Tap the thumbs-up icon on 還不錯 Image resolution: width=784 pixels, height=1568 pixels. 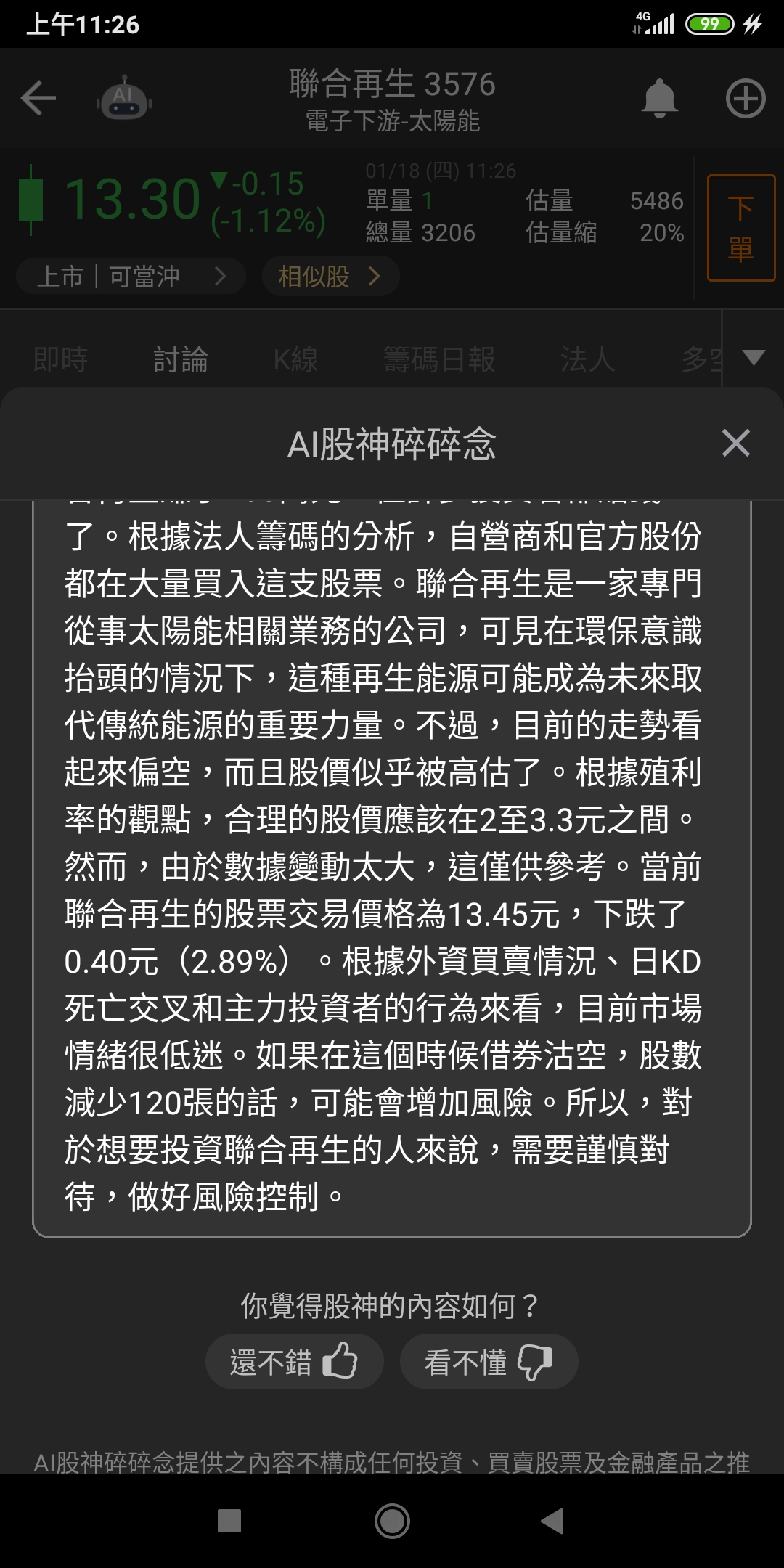pos(341,1361)
